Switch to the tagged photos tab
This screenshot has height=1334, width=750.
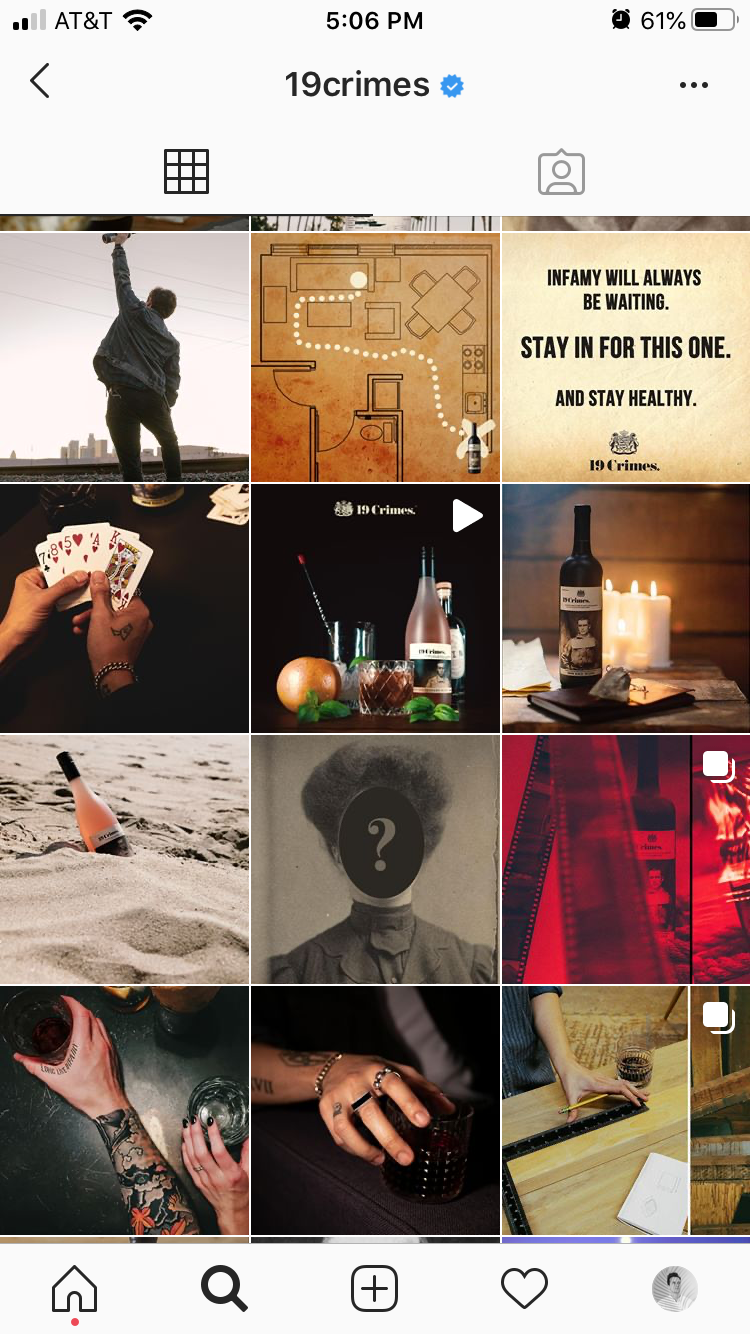coord(561,172)
